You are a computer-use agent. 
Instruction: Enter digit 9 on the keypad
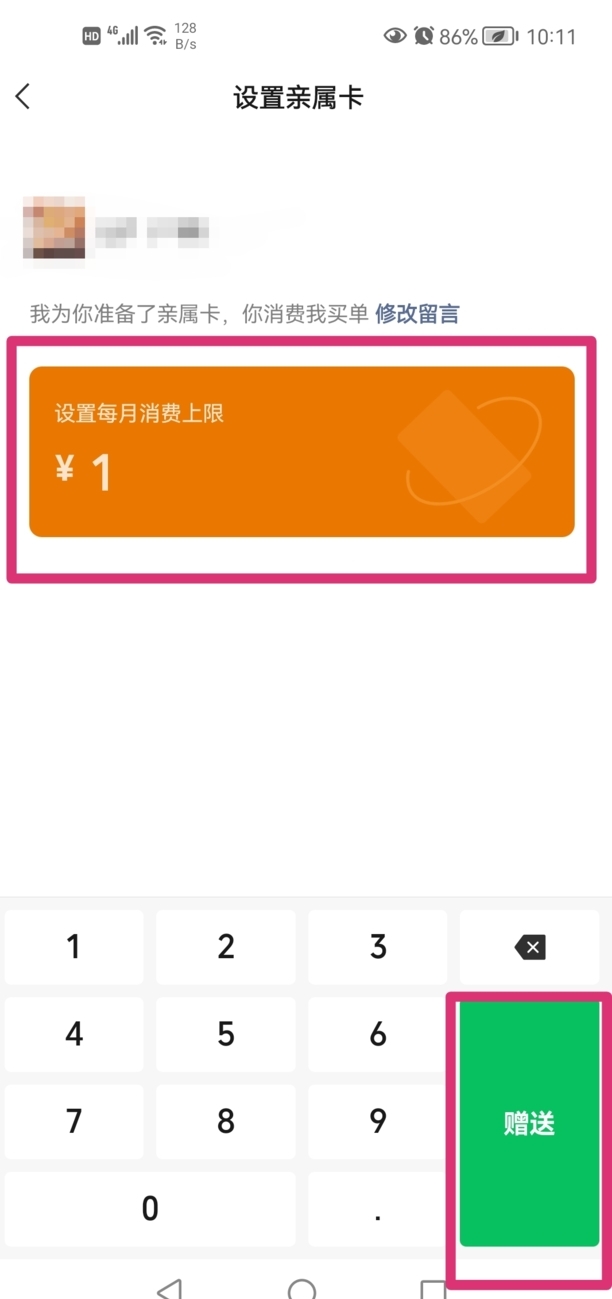coord(378,1121)
